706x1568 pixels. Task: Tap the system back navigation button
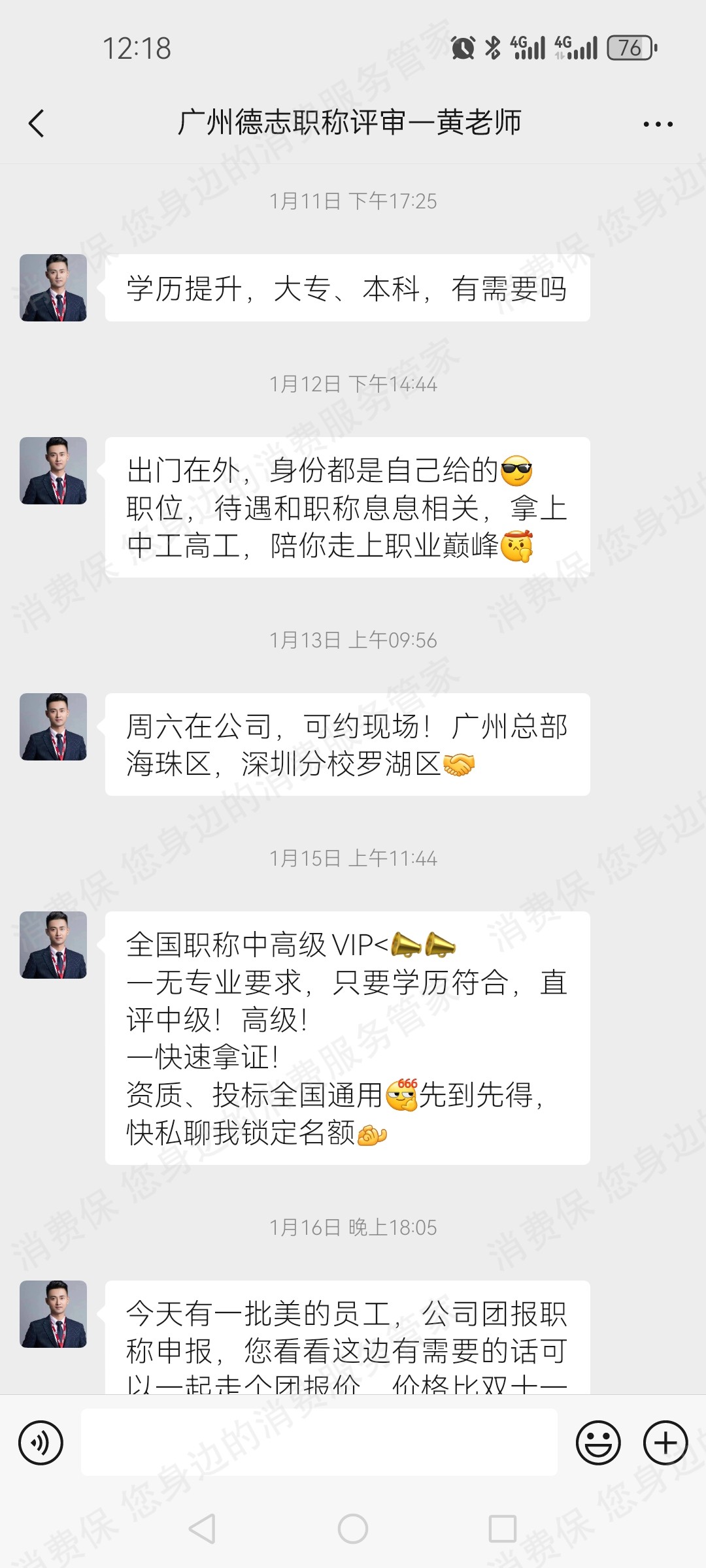(x=202, y=1529)
